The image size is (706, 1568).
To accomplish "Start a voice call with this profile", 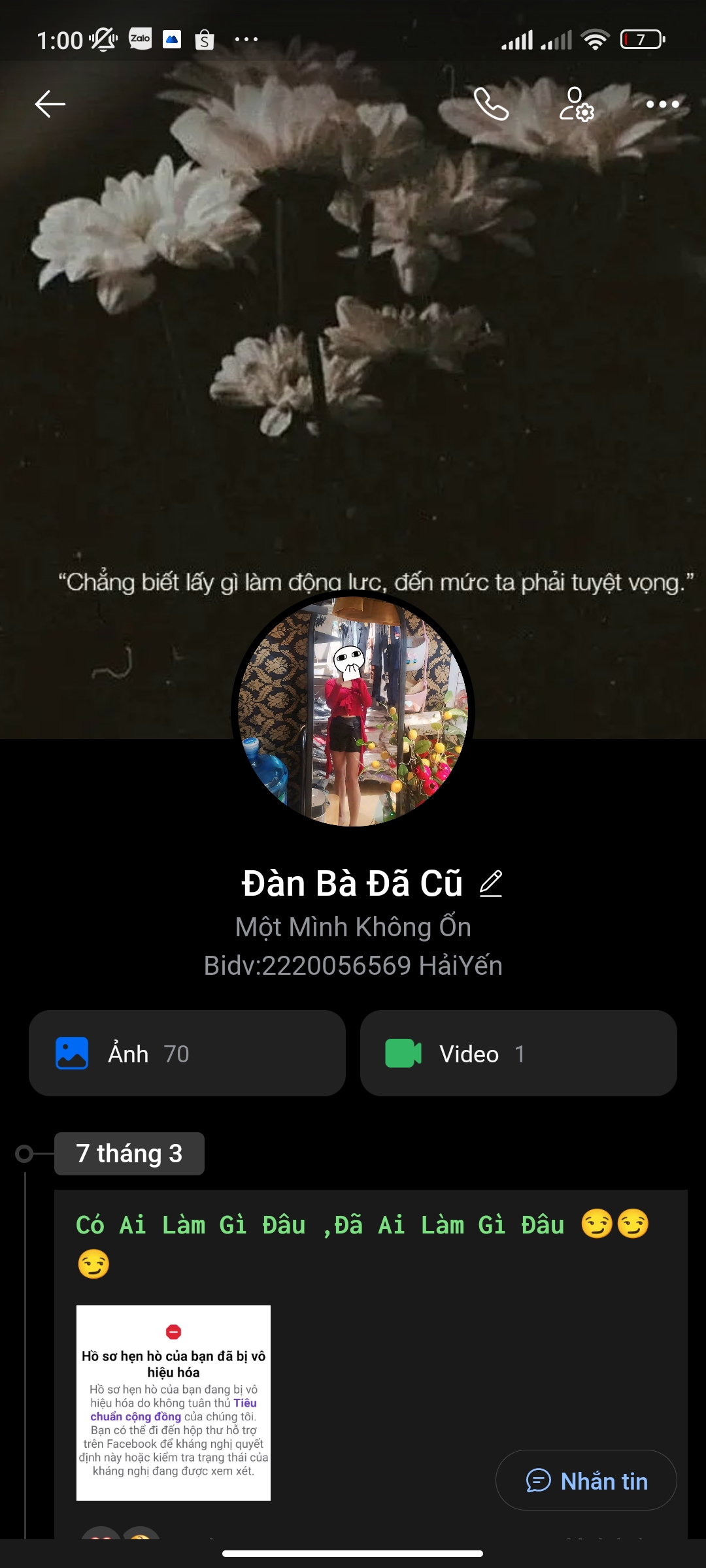I will 491,104.
